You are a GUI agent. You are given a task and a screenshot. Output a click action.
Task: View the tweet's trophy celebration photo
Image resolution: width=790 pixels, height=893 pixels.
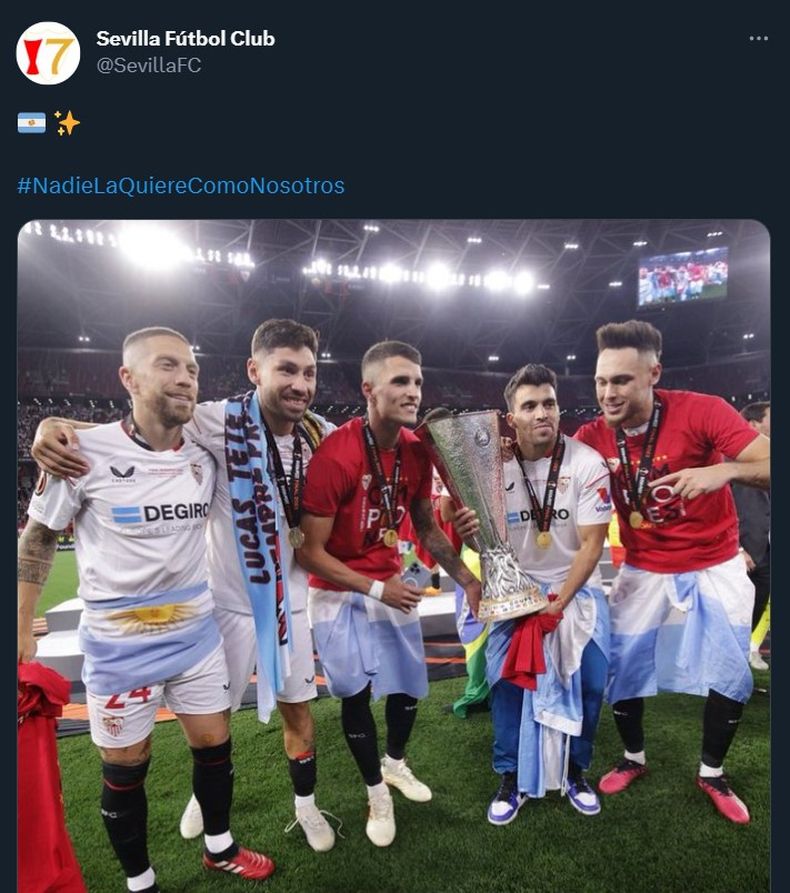tap(394, 556)
